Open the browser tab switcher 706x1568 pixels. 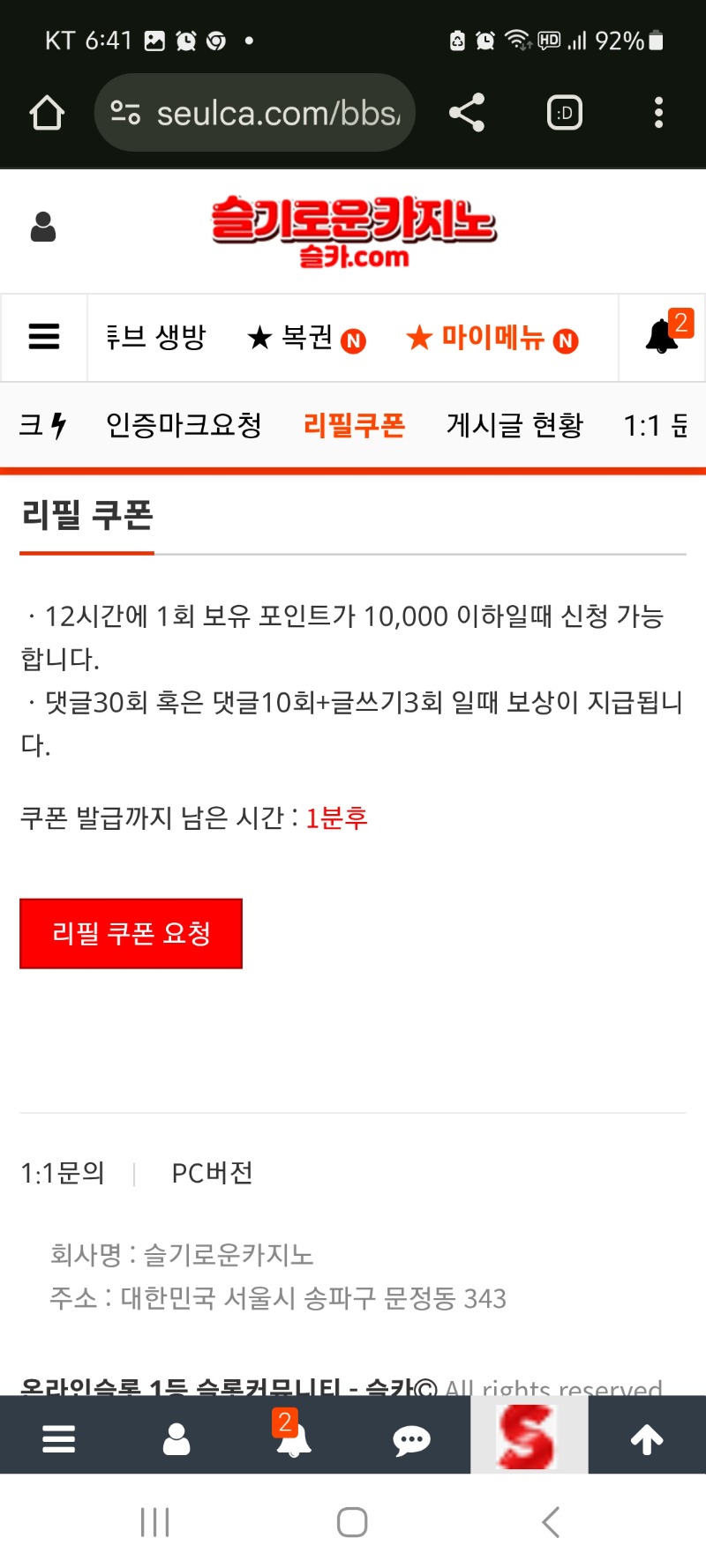[x=565, y=113]
